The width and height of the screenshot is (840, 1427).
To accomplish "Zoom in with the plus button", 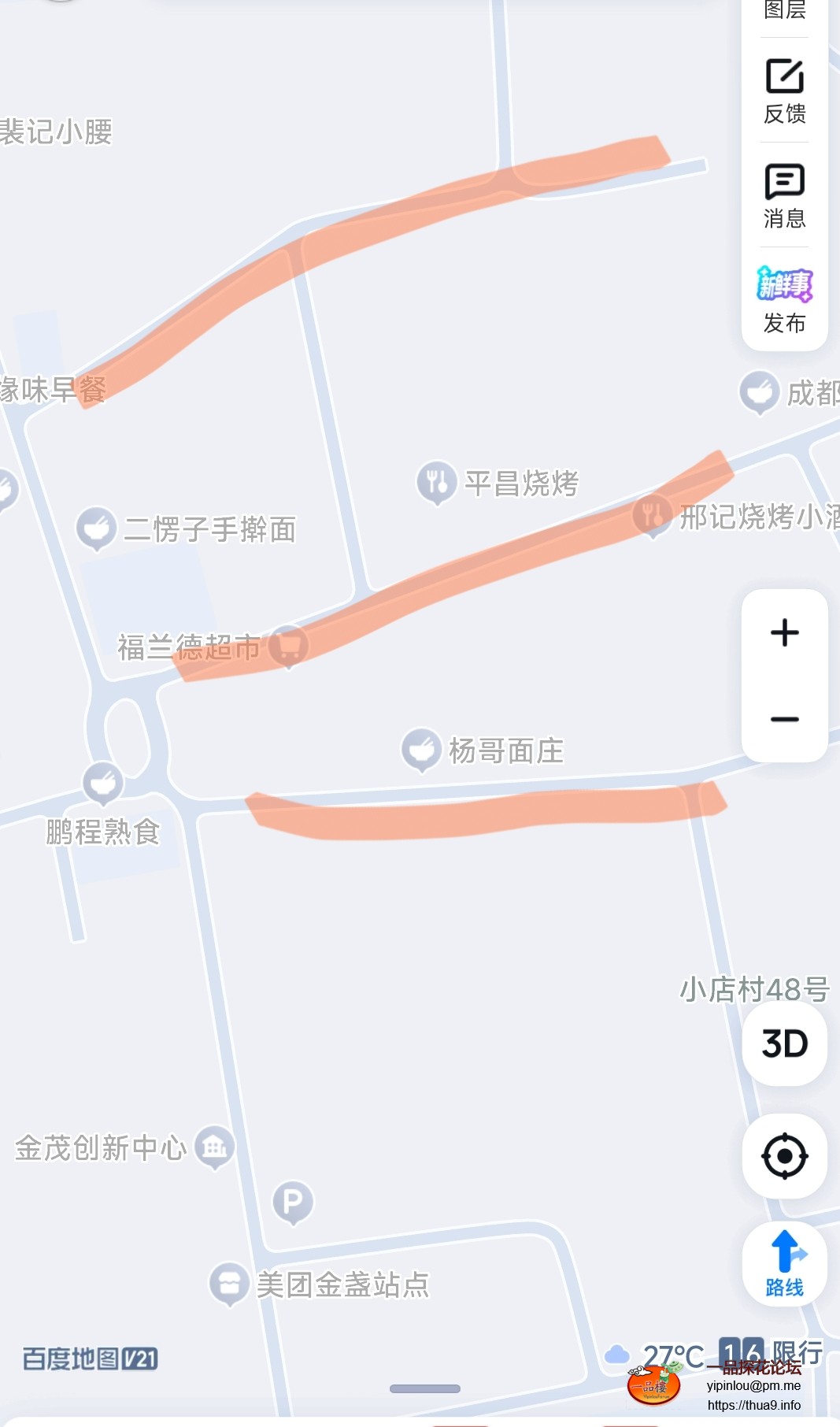I will click(783, 631).
